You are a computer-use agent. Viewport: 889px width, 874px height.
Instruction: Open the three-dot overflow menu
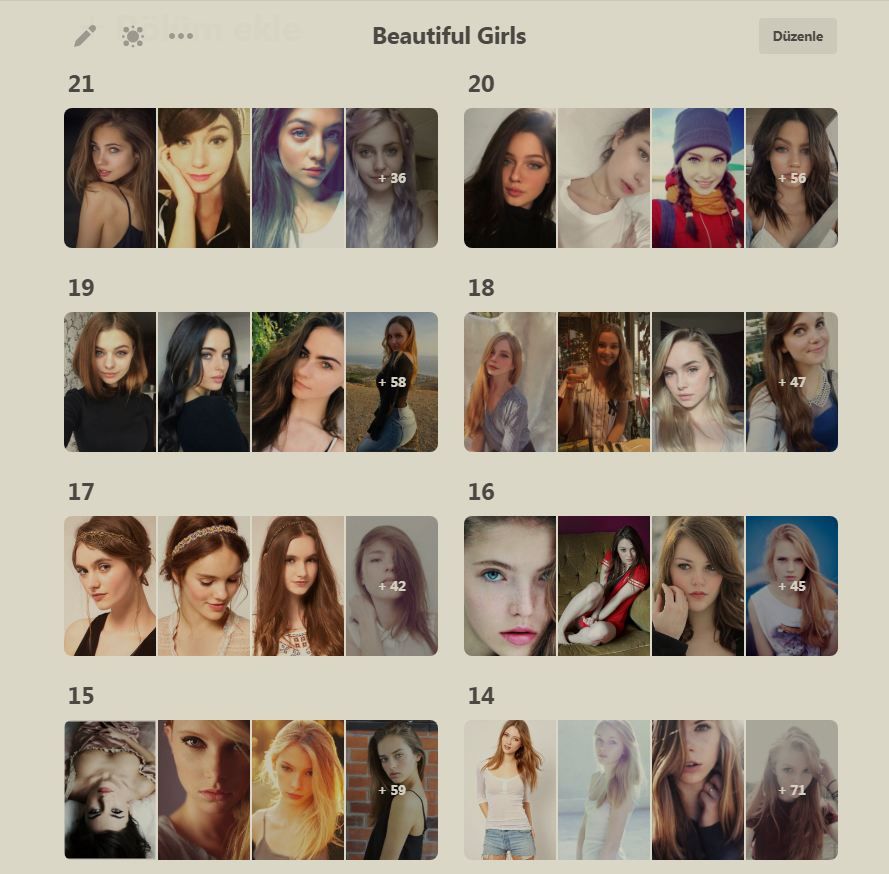(x=181, y=36)
